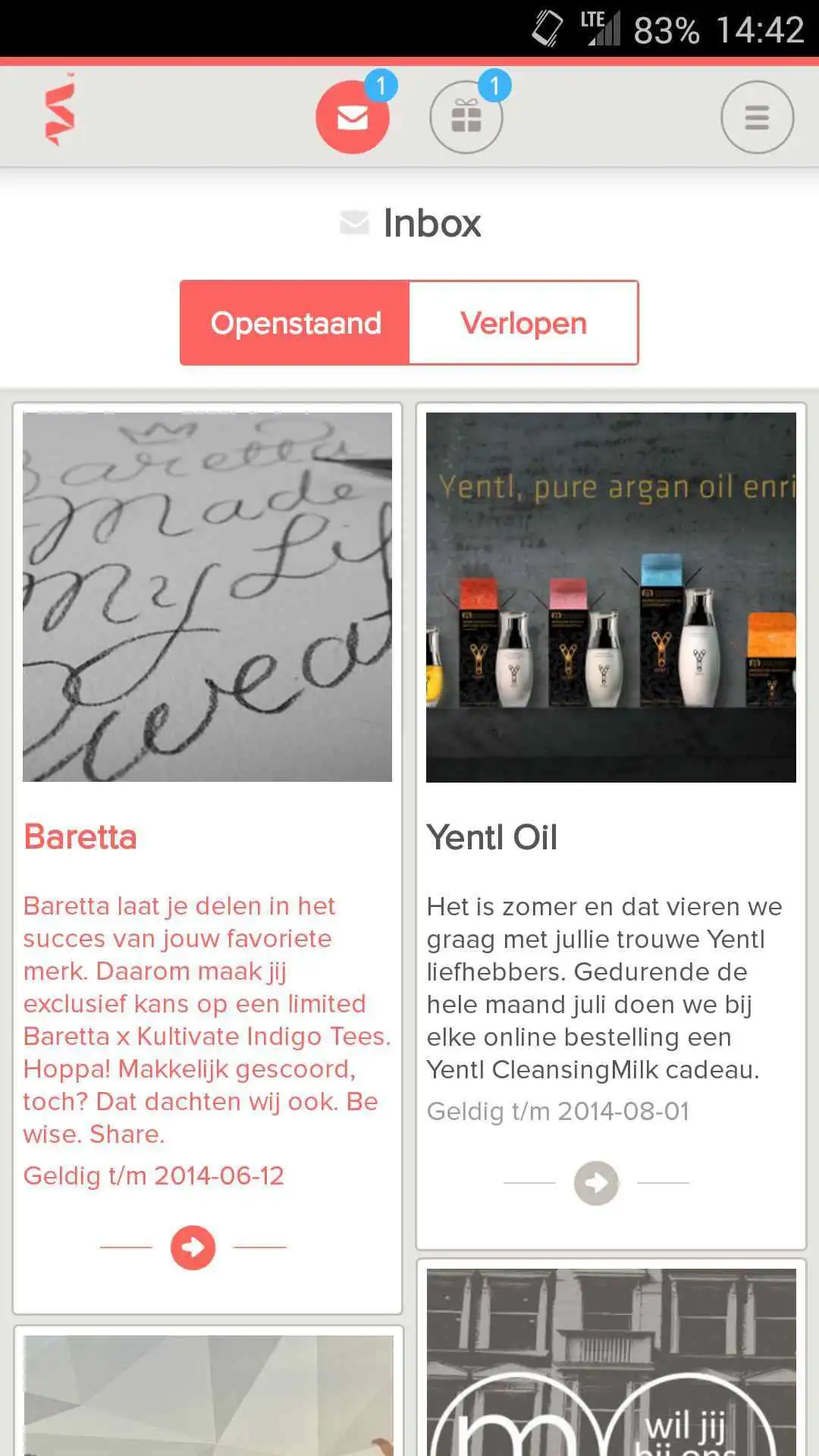
Task: Open the hamburger menu
Action: pos(757,118)
